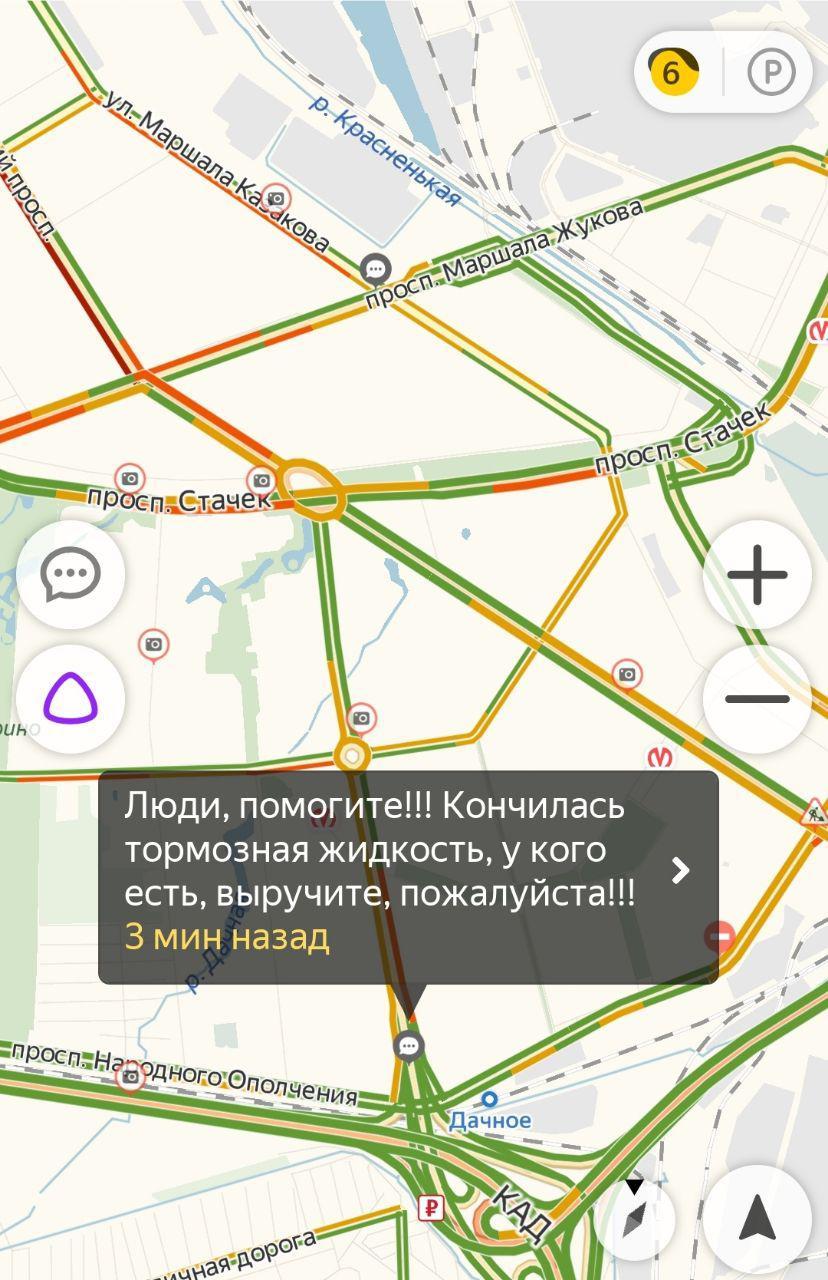Tap the roadworks sign marker
The height and width of the screenshot is (1280, 828).
814,812
